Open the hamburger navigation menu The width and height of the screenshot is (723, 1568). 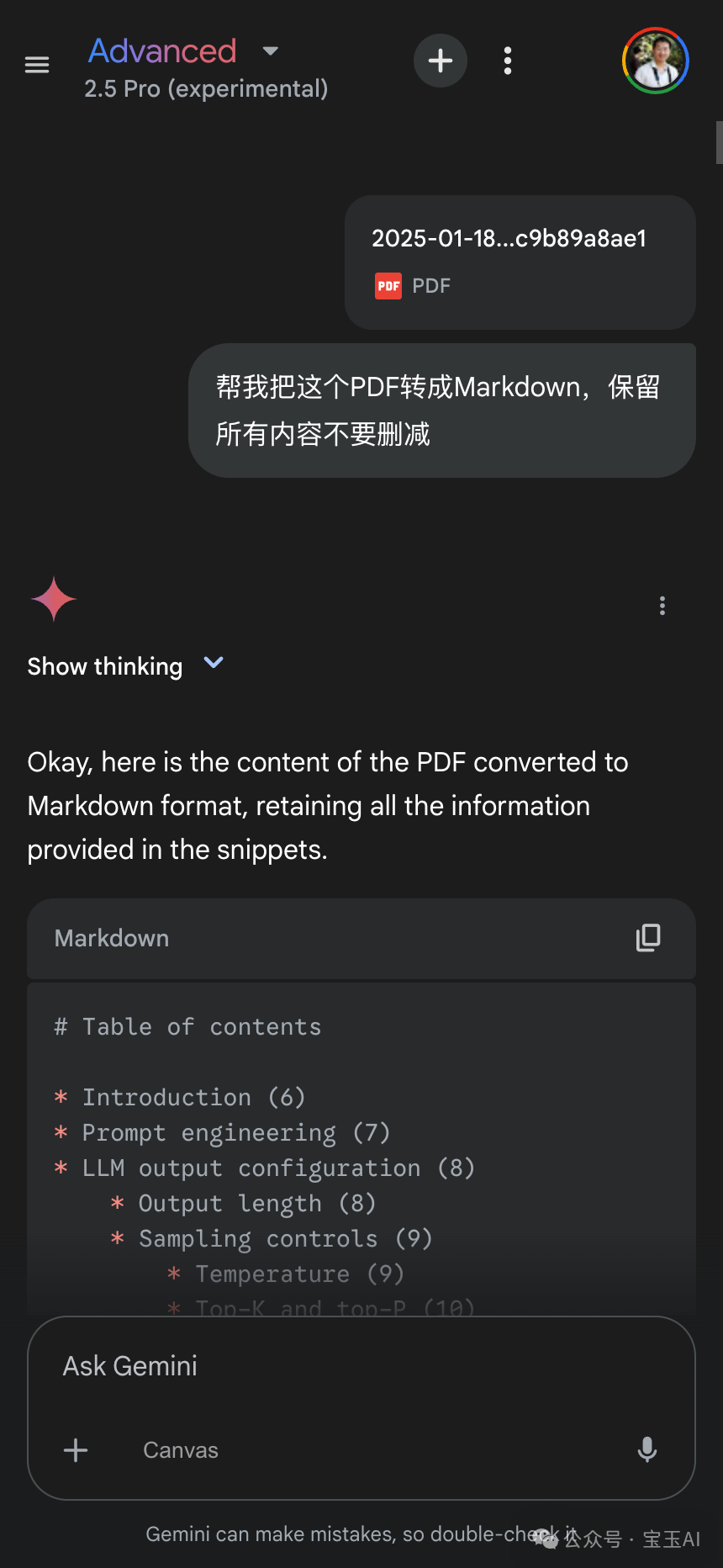point(37,65)
